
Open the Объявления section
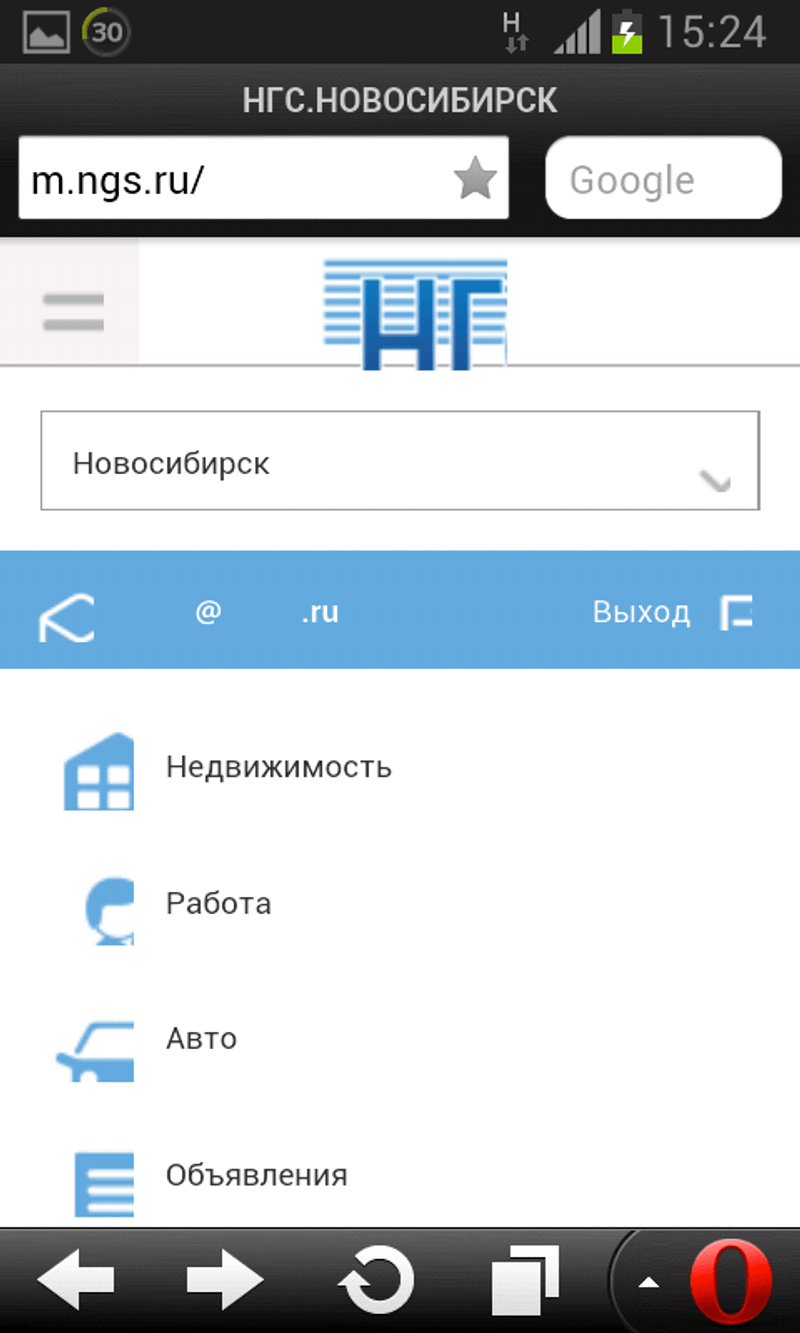click(x=256, y=1174)
